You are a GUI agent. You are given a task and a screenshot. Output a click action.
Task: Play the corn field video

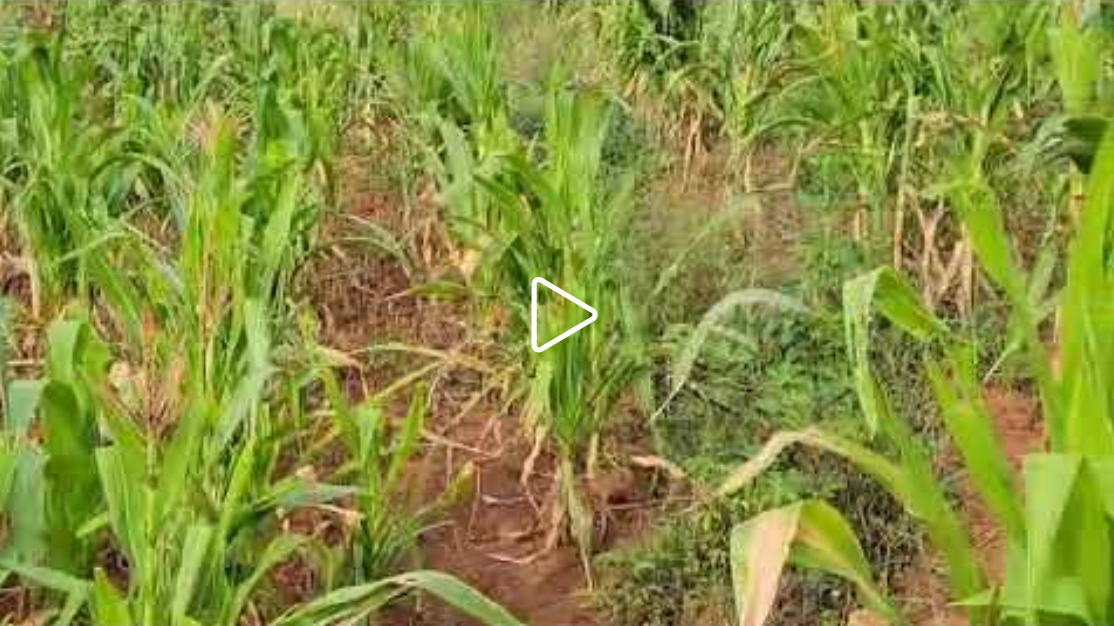coord(560,315)
